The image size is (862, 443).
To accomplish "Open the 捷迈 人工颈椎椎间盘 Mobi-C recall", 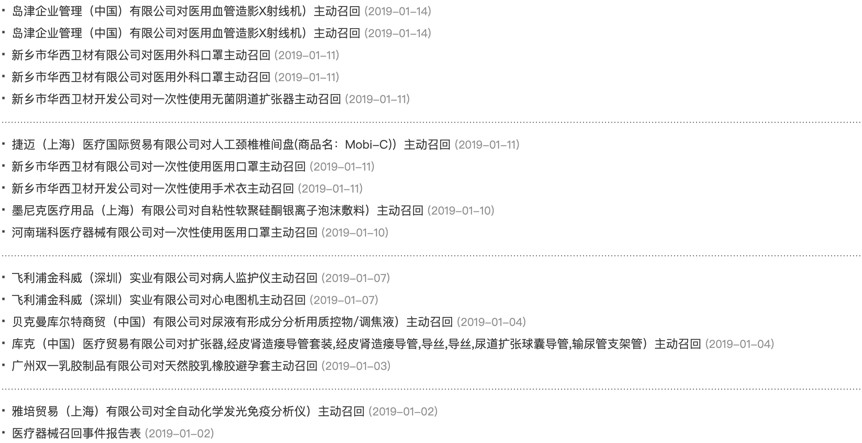I will click(230, 144).
